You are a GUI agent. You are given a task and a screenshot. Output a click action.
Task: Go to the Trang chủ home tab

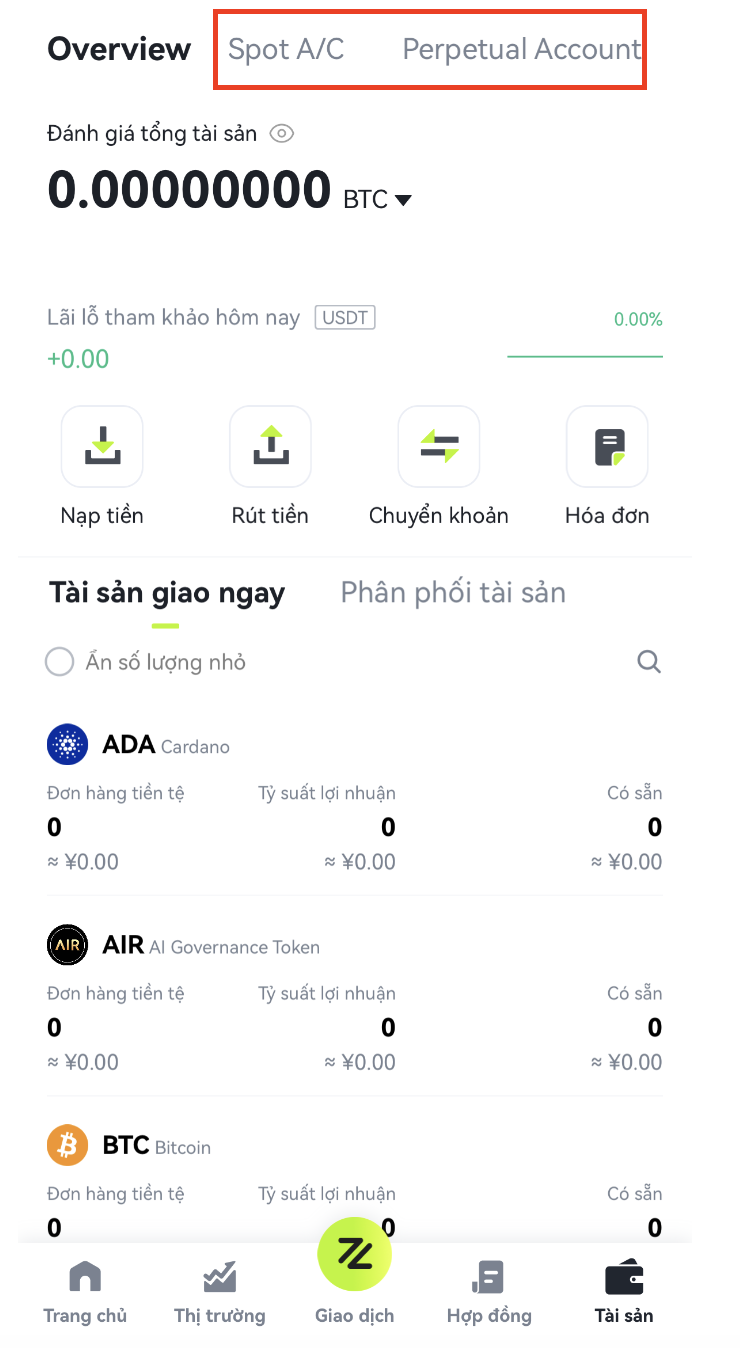[85, 1290]
